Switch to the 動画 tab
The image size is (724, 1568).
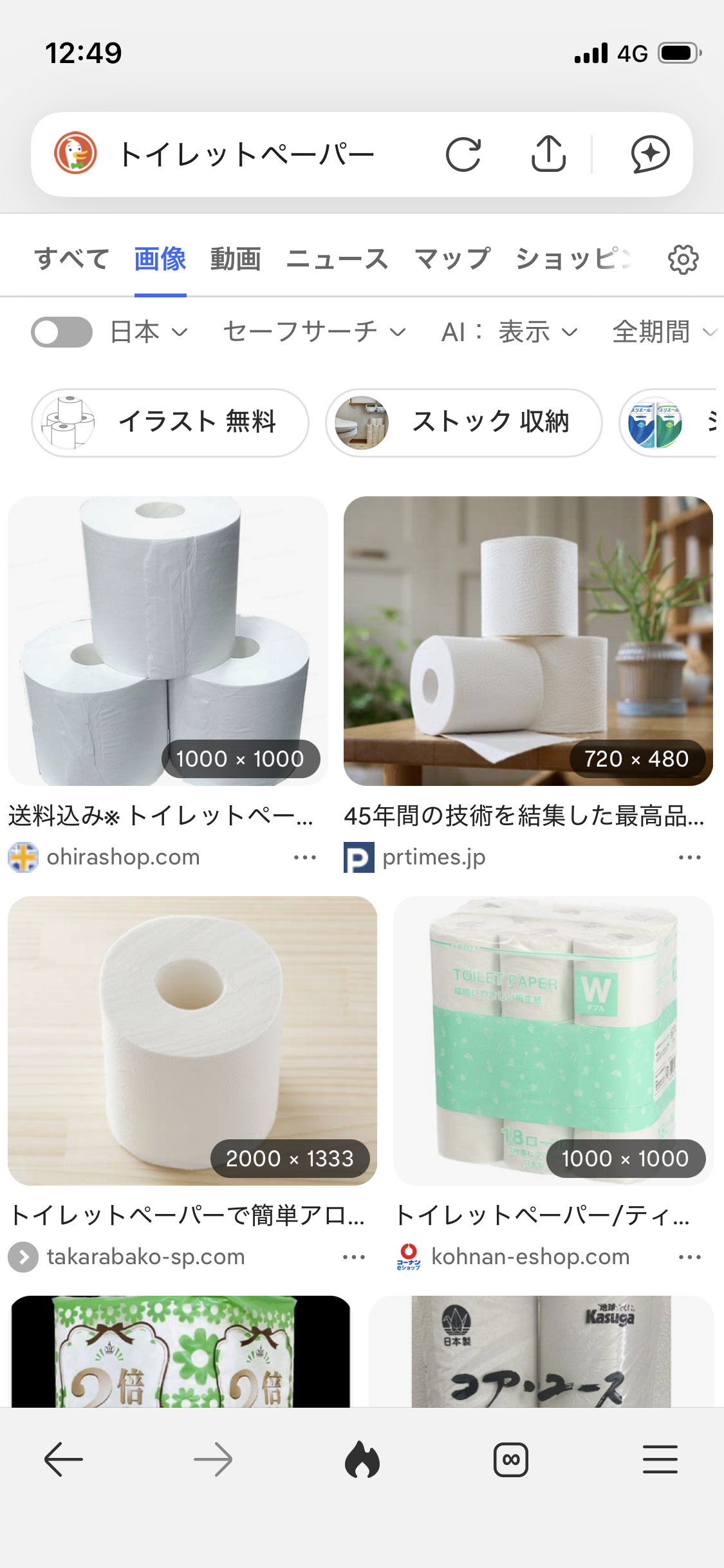236,259
